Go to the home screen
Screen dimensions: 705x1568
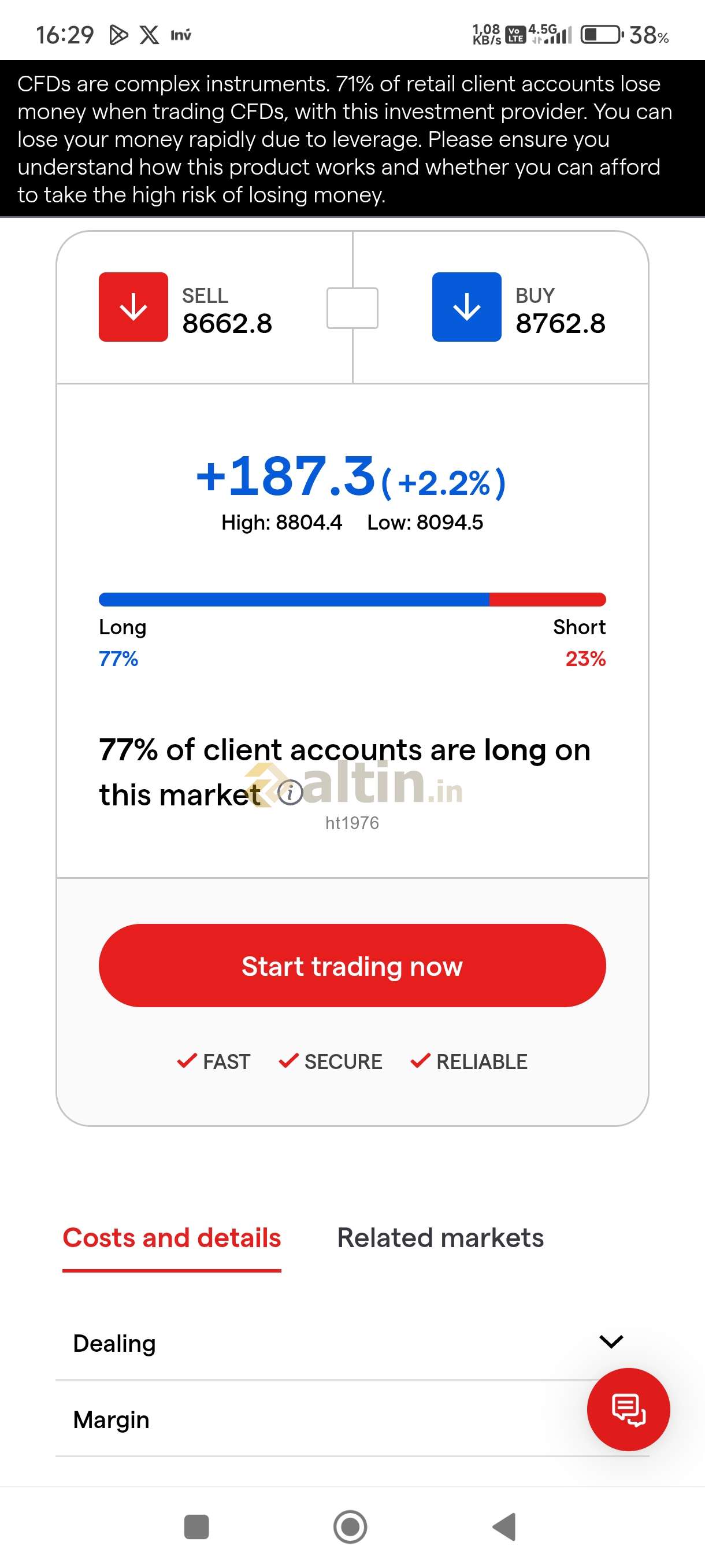click(350, 1526)
